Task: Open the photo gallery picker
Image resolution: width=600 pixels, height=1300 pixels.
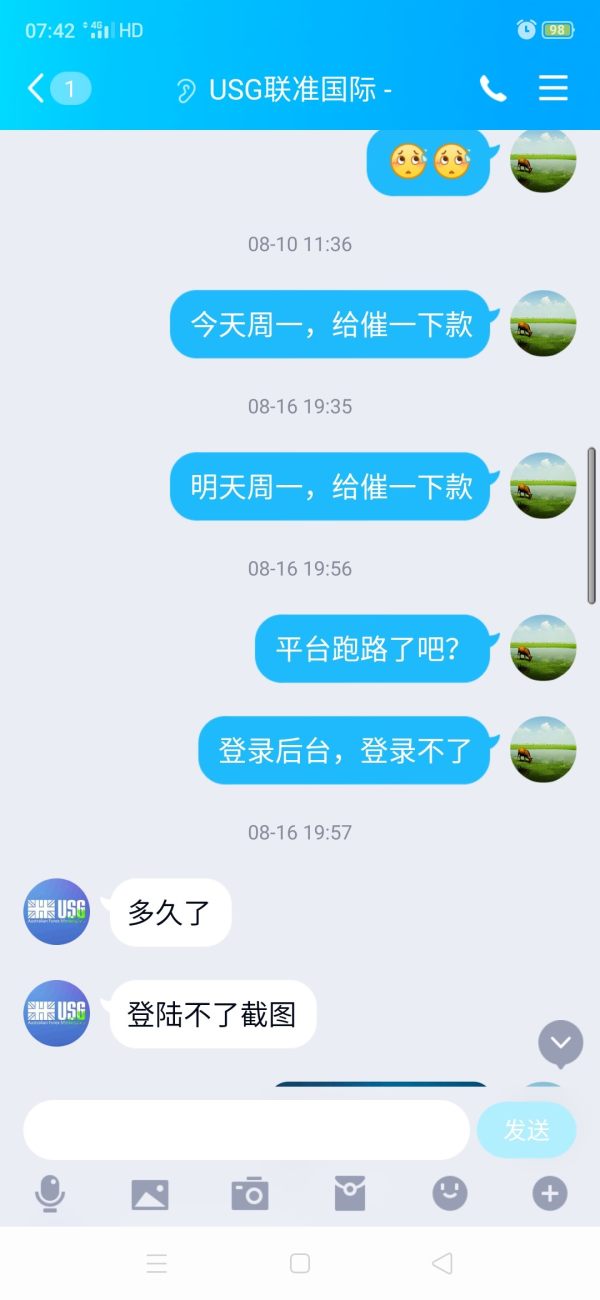Action: coord(150,1193)
